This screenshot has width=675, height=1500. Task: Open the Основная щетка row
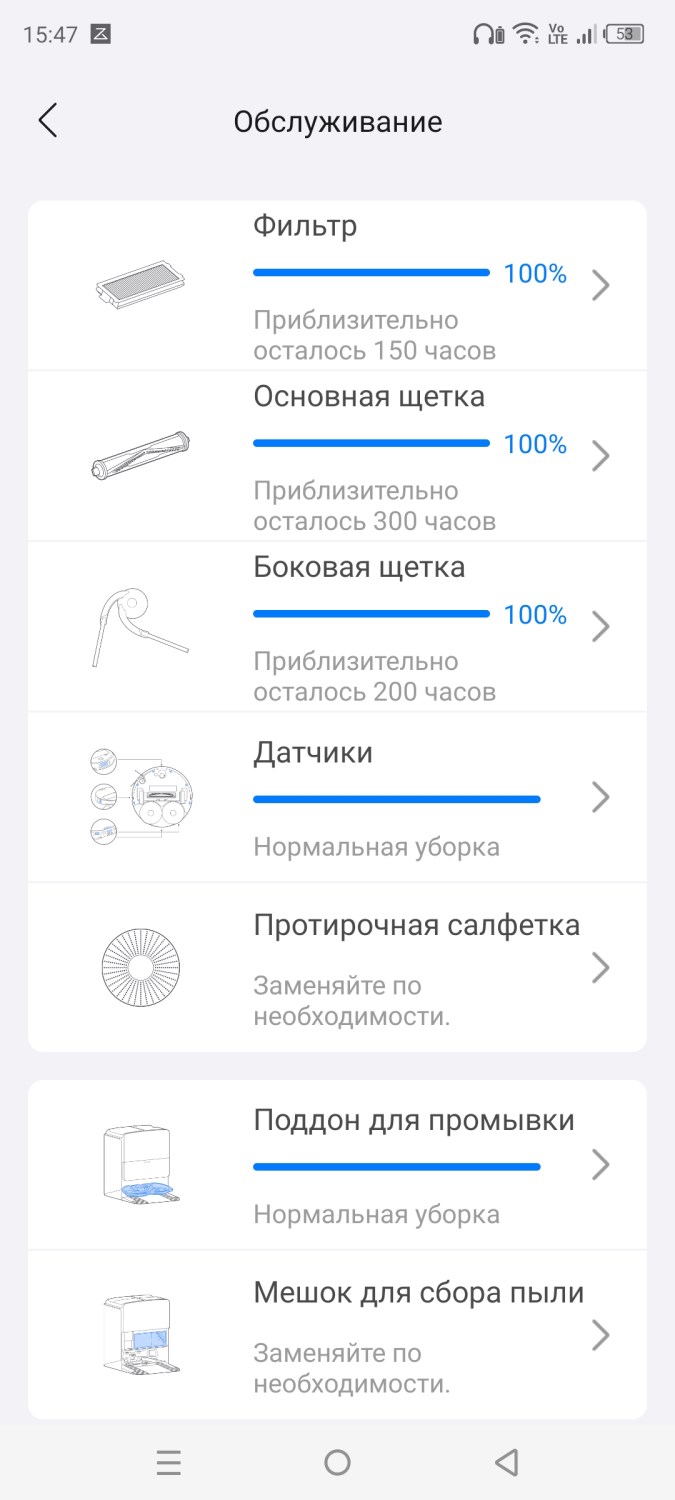(x=337, y=456)
